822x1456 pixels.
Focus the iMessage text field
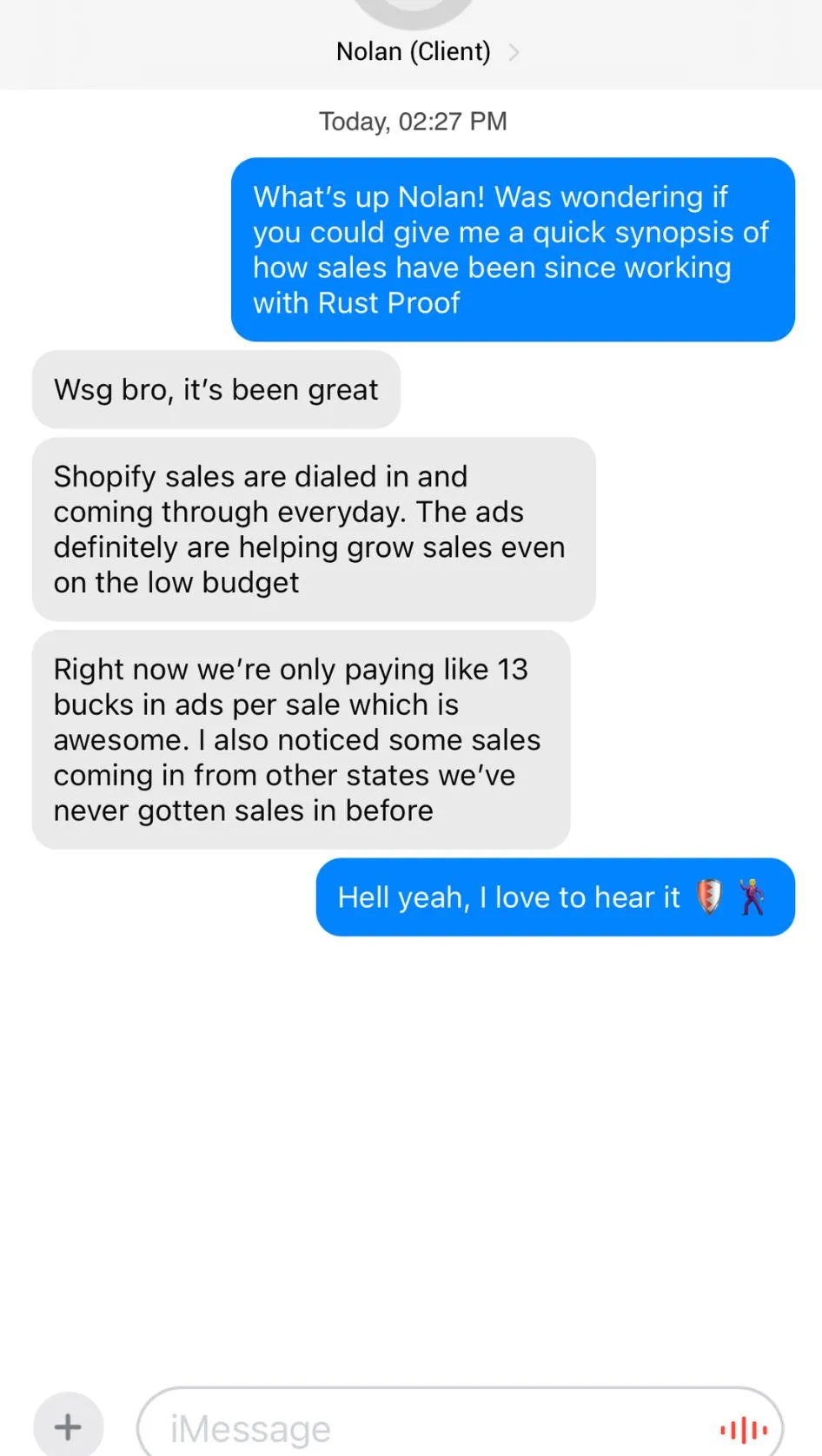point(417,1428)
